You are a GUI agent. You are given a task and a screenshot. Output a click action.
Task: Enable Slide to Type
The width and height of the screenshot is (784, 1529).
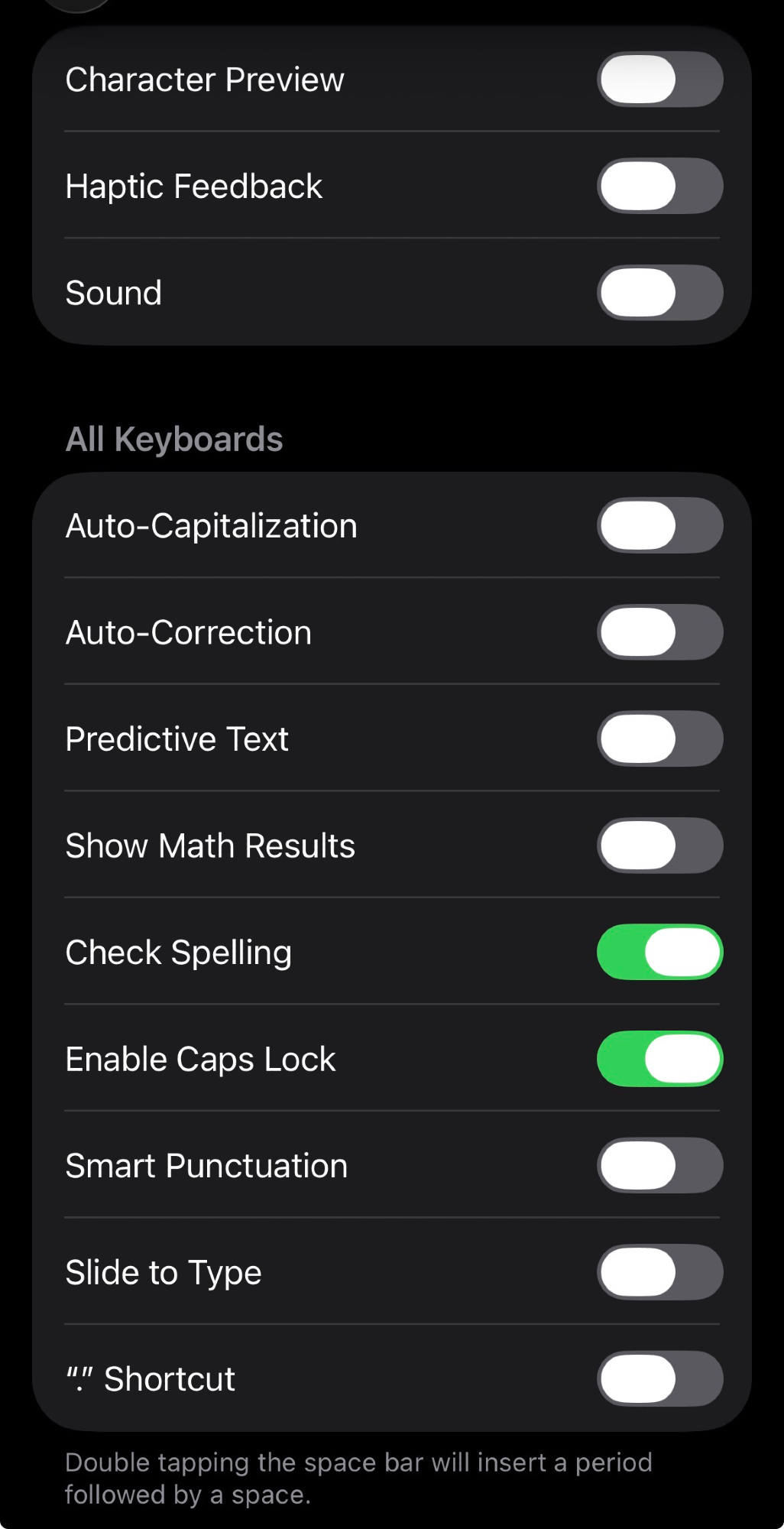point(659,1272)
